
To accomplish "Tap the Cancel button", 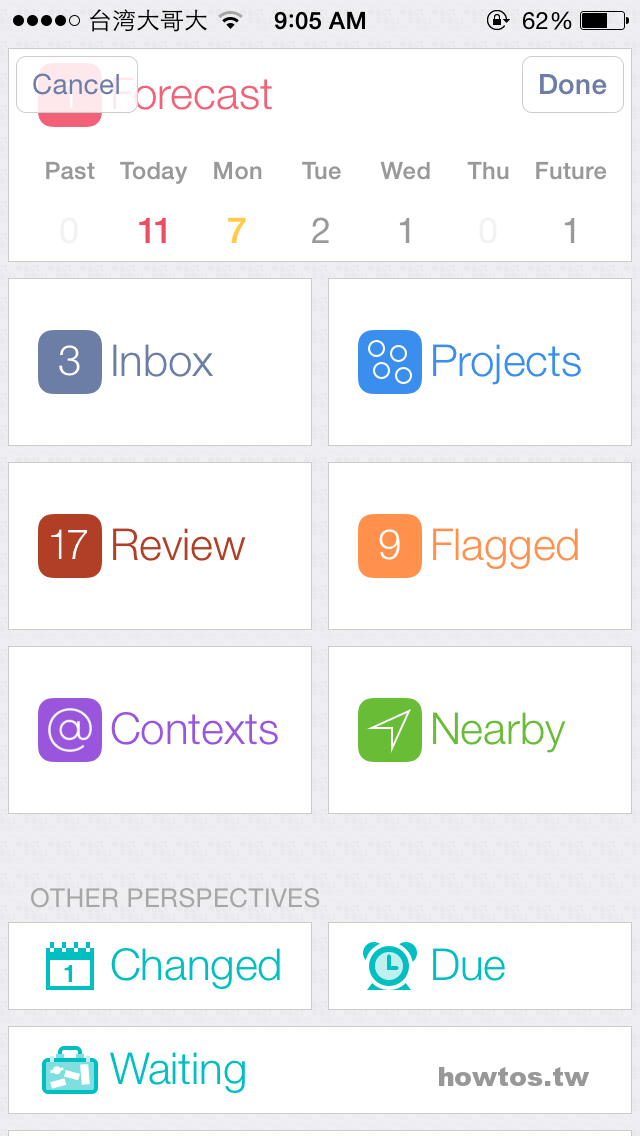I will click(77, 85).
